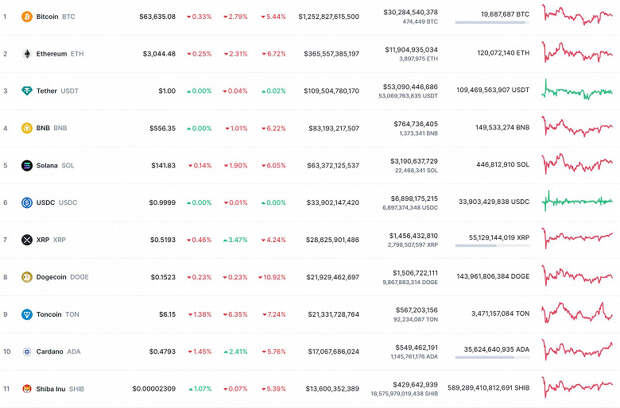
Task: View the BNB coin details
Action: point(42,128)
